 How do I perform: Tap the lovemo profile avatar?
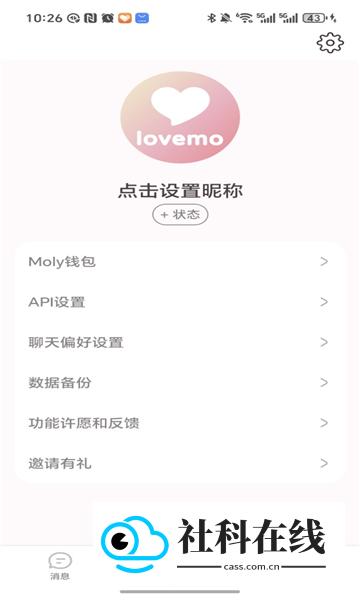180,117
